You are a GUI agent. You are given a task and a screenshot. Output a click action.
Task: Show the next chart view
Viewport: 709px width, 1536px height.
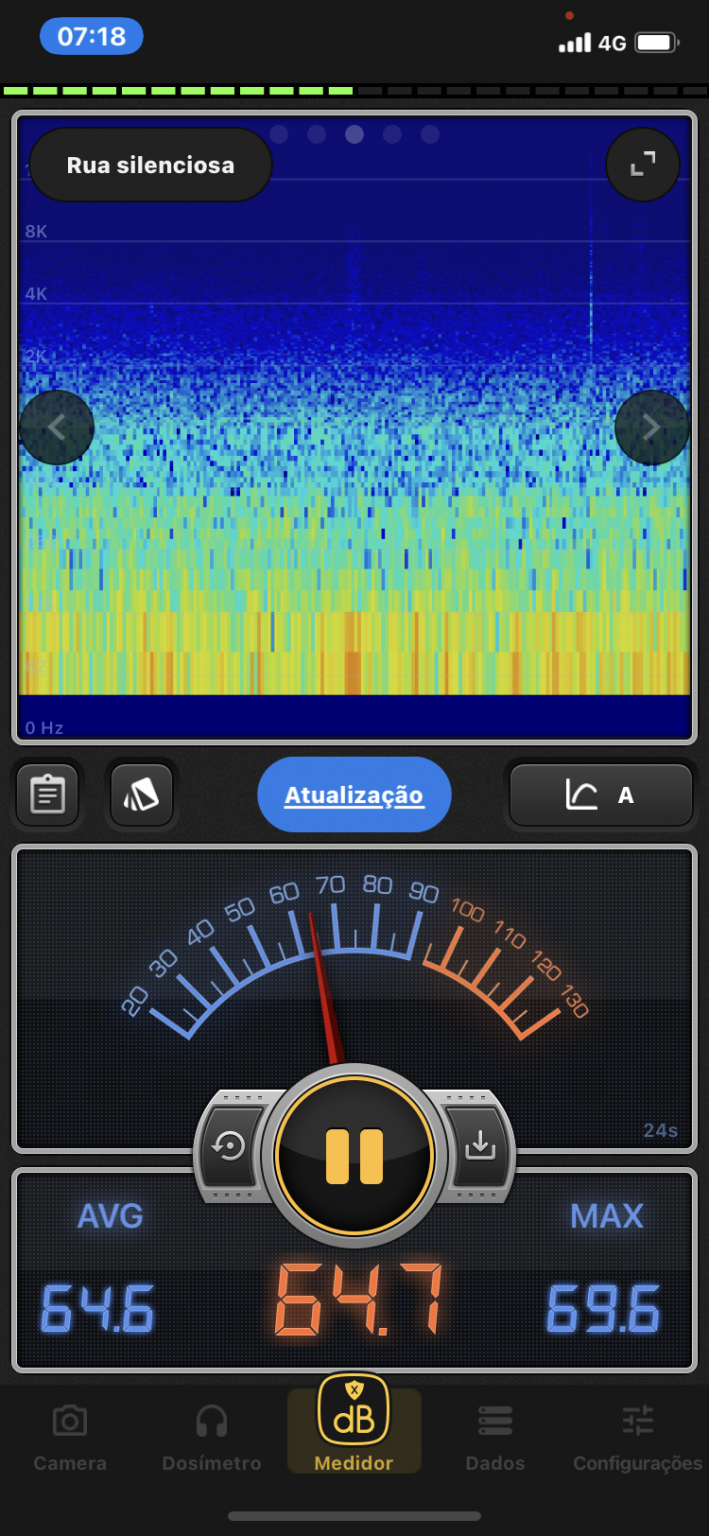[x=651, y=428]
